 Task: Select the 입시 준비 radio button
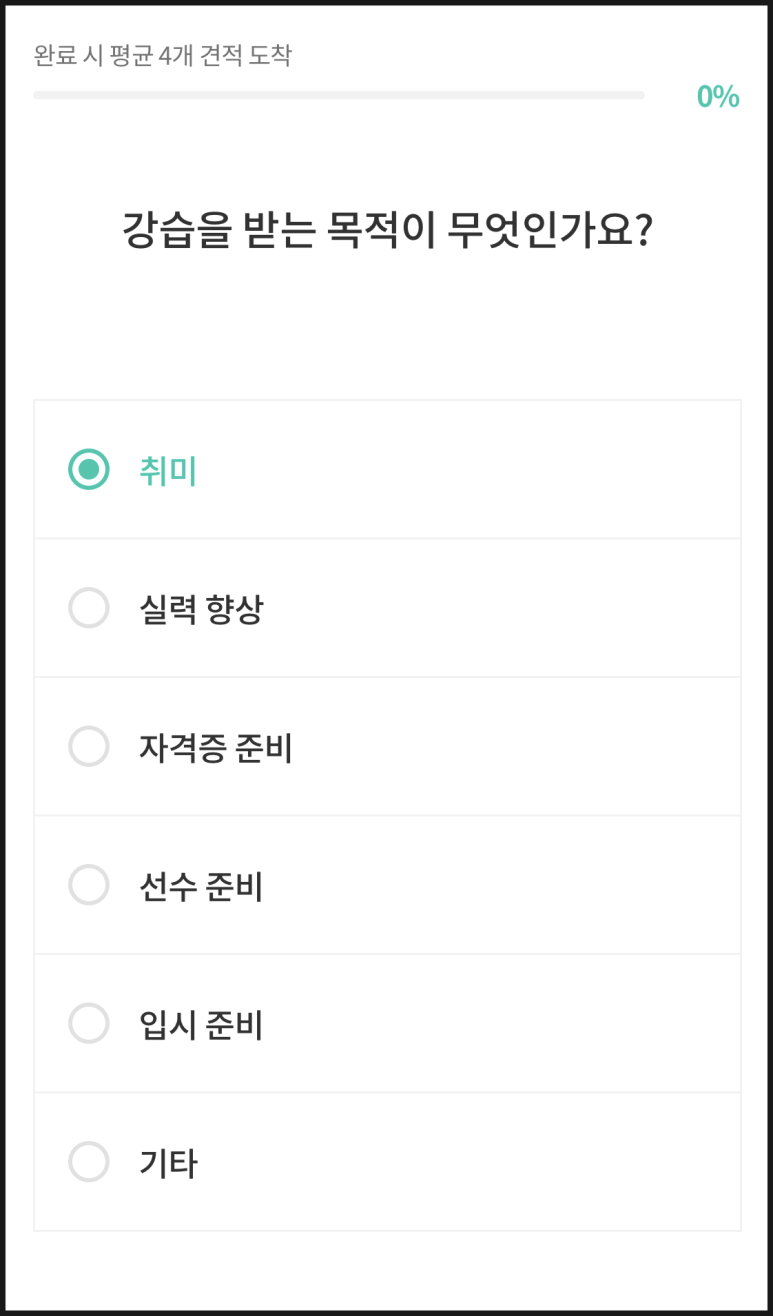tap(89, 1024)
